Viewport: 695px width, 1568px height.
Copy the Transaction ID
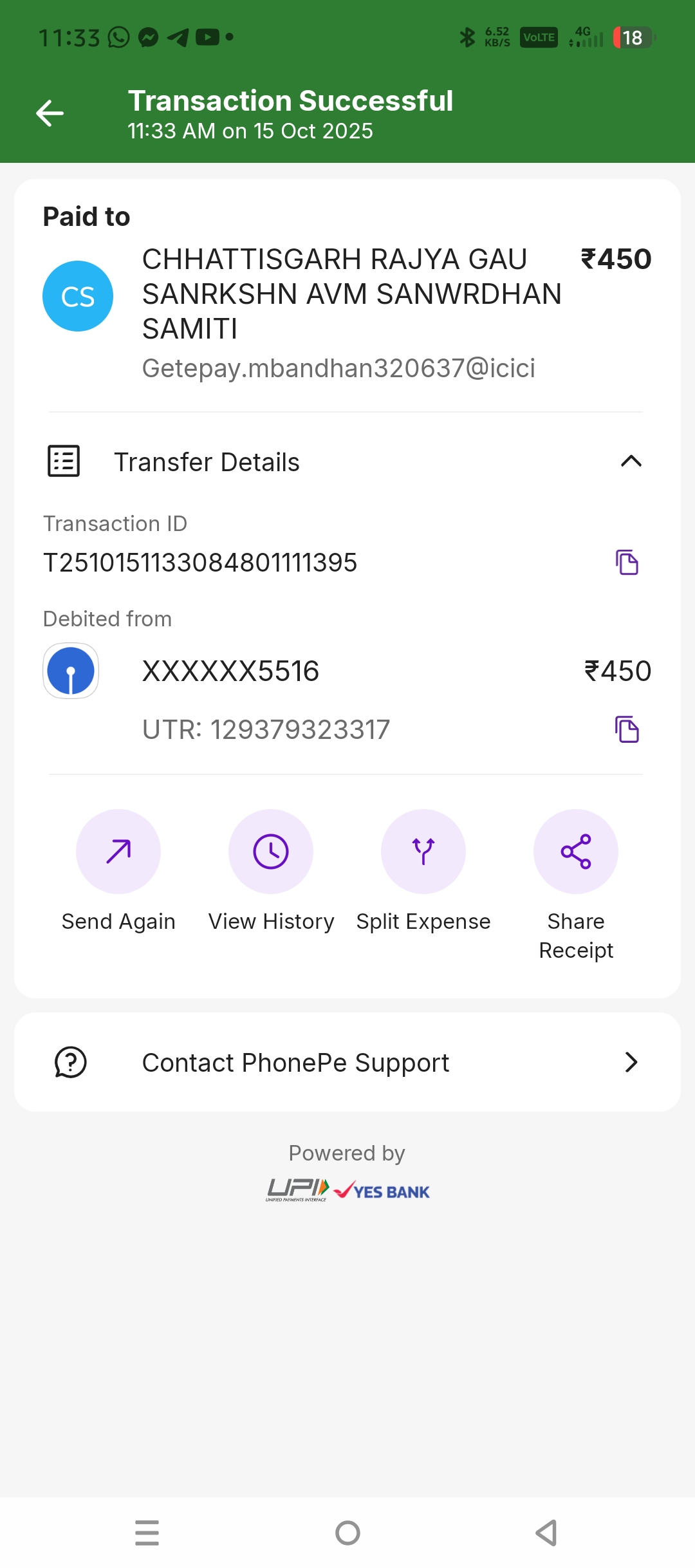pyautogui.click(x=627, y=563)
